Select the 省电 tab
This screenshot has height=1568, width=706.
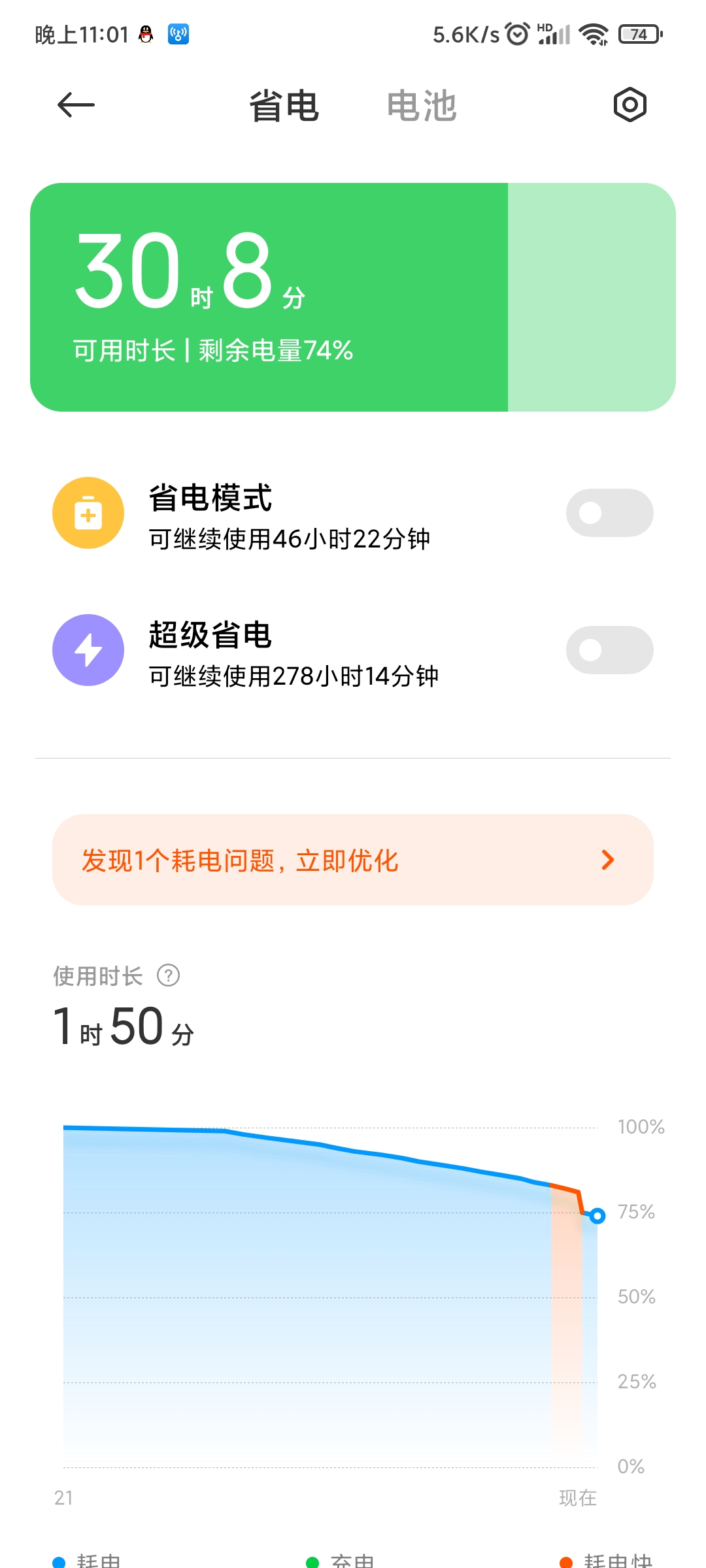click(x=284, y=106)
